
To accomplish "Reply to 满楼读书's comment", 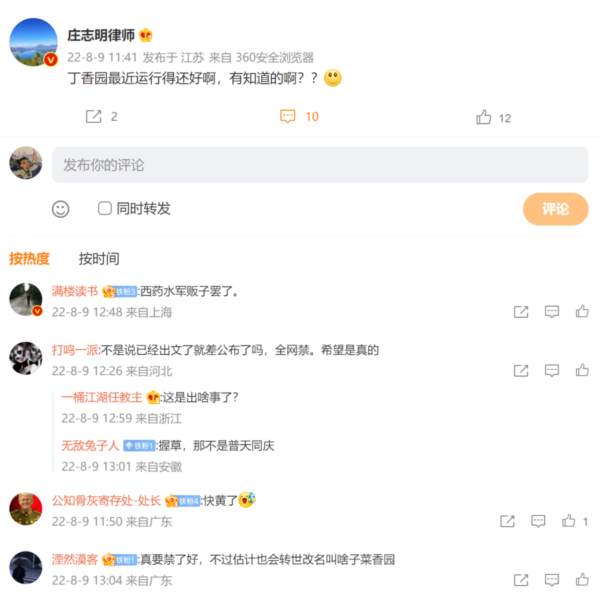I will click(551, 312).
